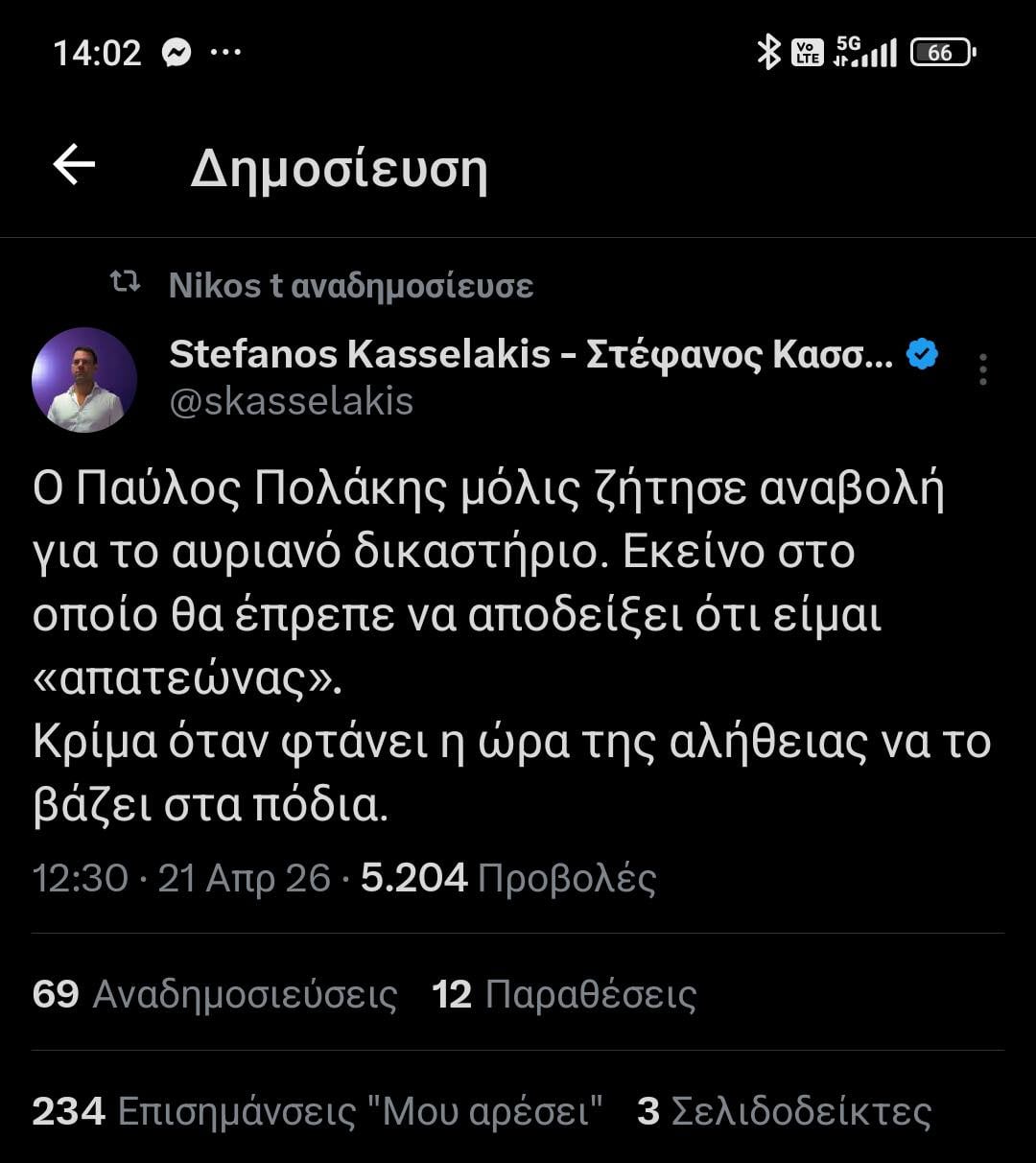The image size is (1036, 1163).
Task: Show the 234 Επισημάνσεις "Μου αρέσει" list
Action: point(317,1111)
